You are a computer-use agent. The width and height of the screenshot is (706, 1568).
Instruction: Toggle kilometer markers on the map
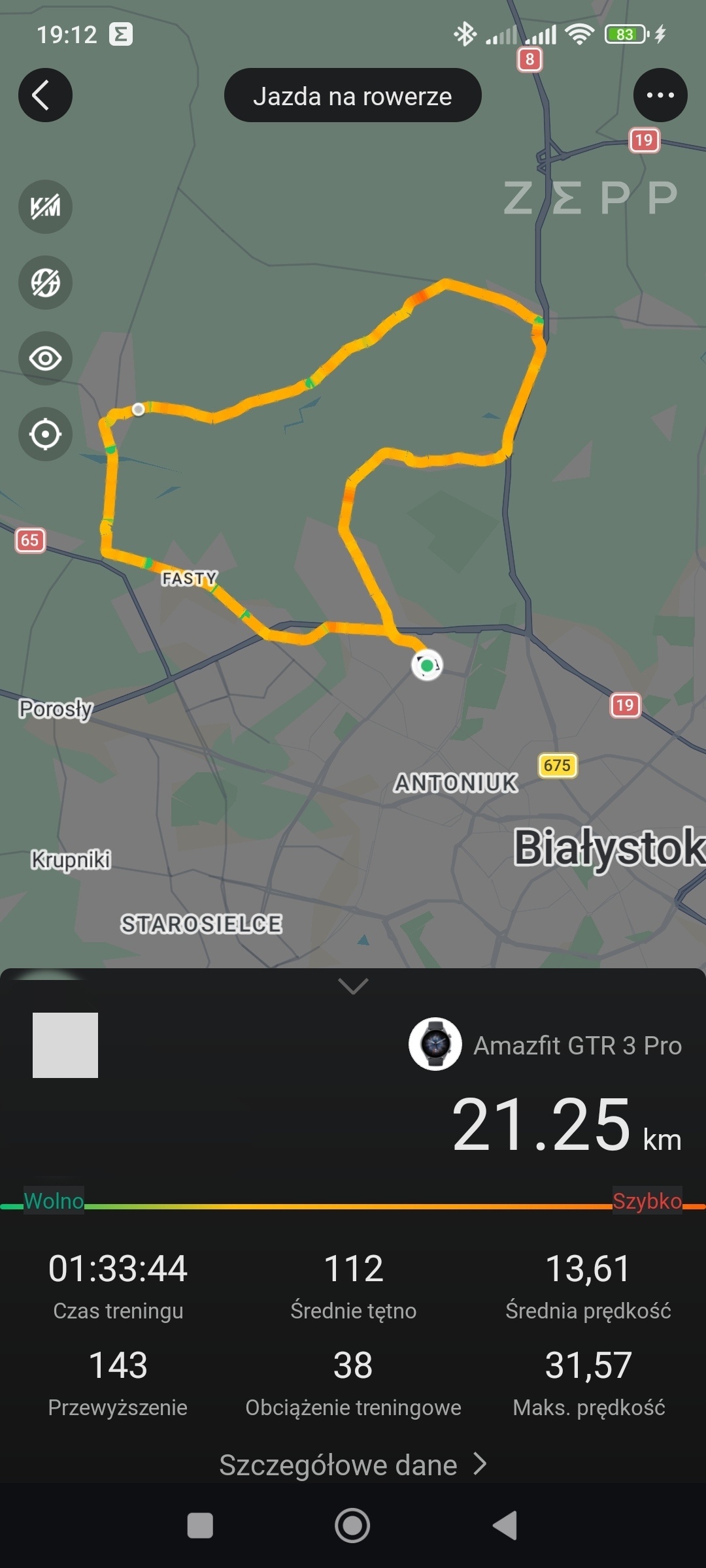[x=45, y=207]
